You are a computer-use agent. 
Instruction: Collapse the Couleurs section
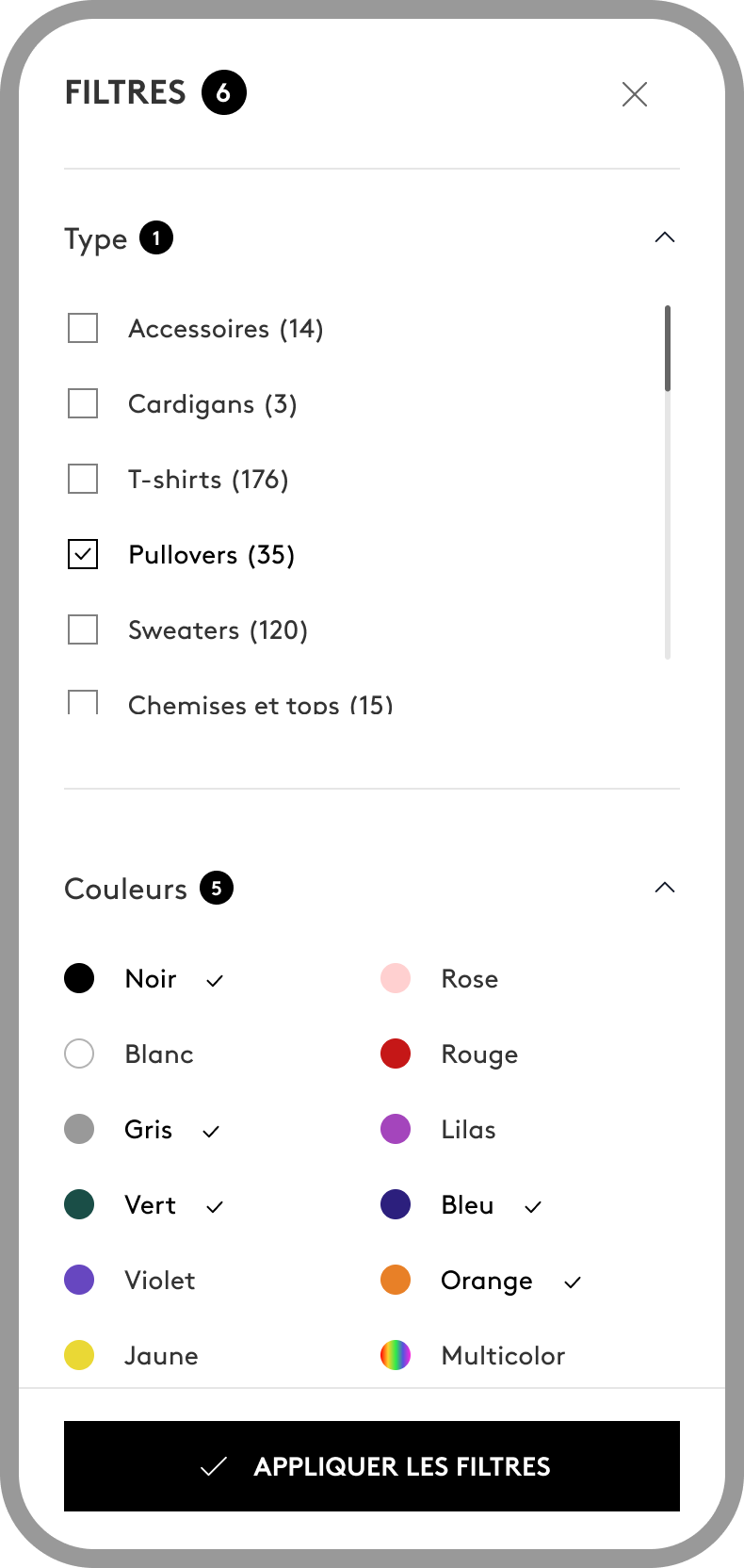tap(665, 888)
